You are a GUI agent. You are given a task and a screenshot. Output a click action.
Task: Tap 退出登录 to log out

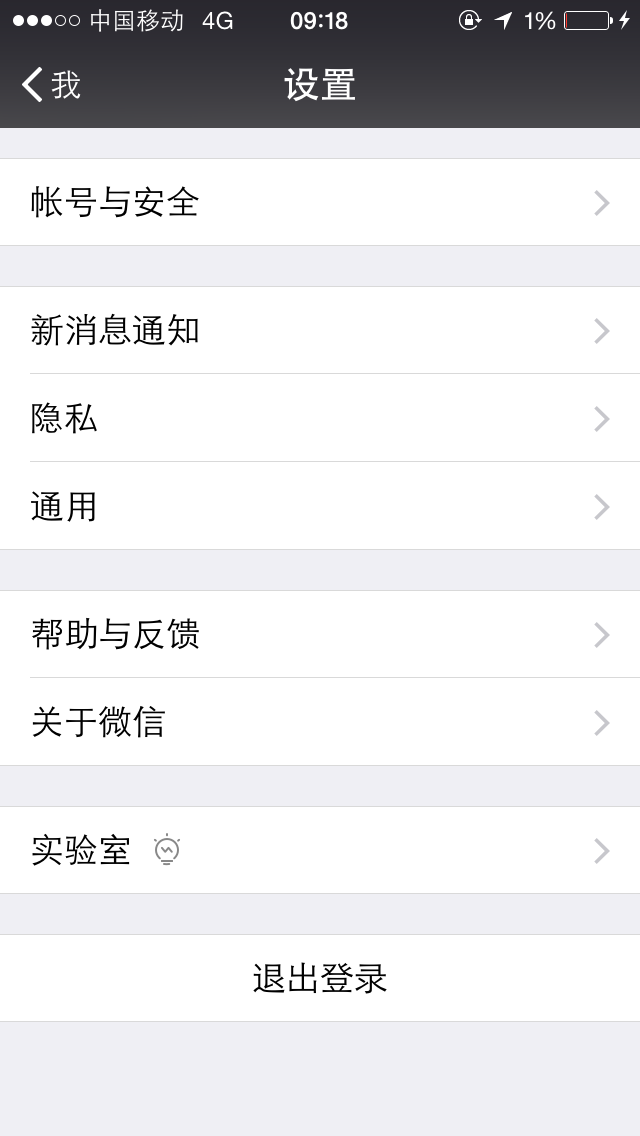point(320,978)
